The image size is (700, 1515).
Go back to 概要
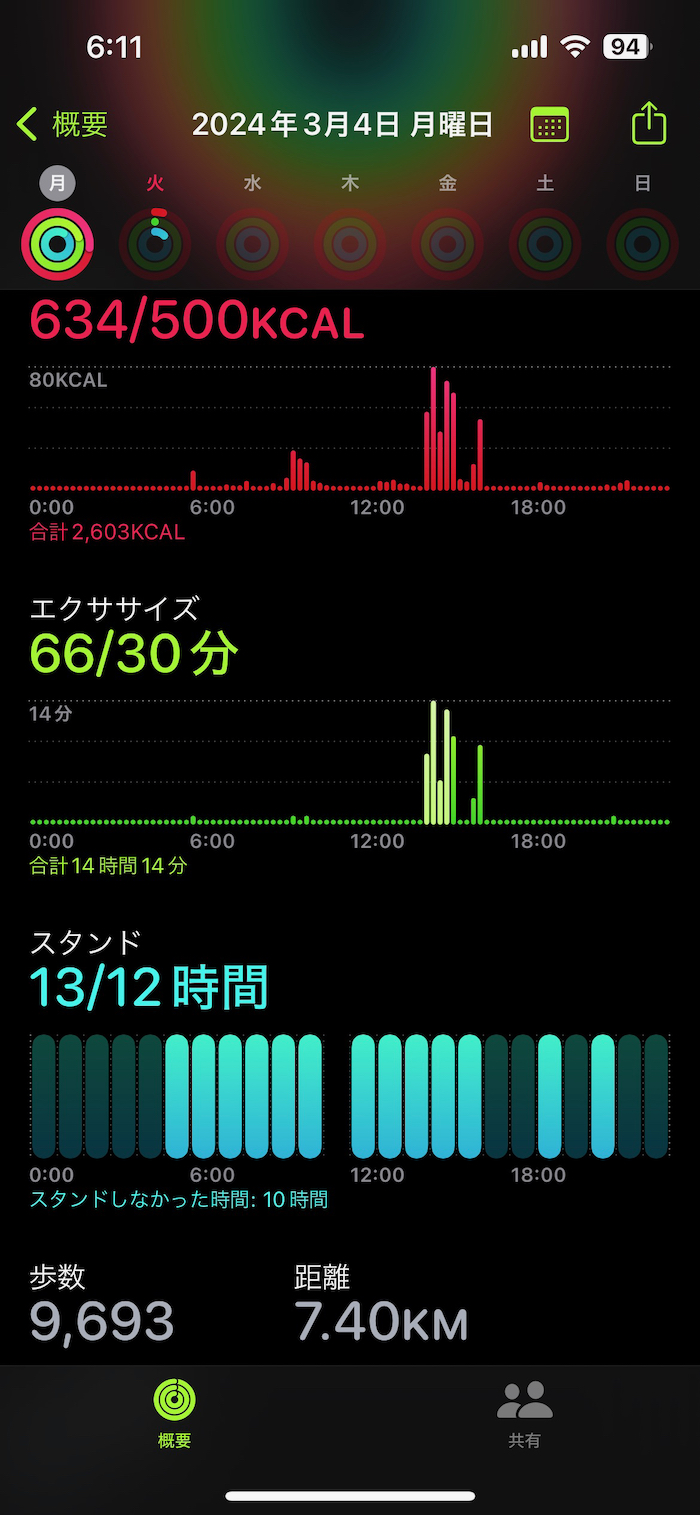tap(63, 125)
